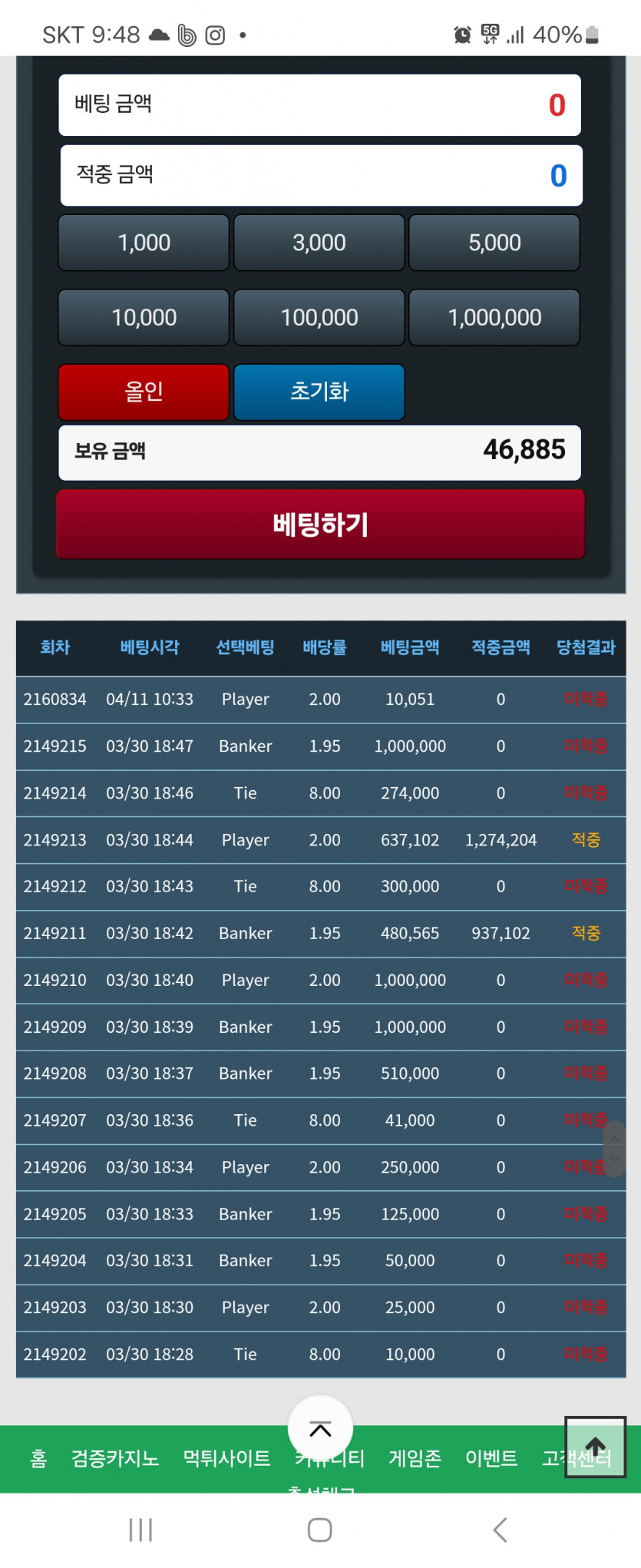Reset the amount with 초기화
Viewport: 641px width, 1568px height.
tap(319, 392)
